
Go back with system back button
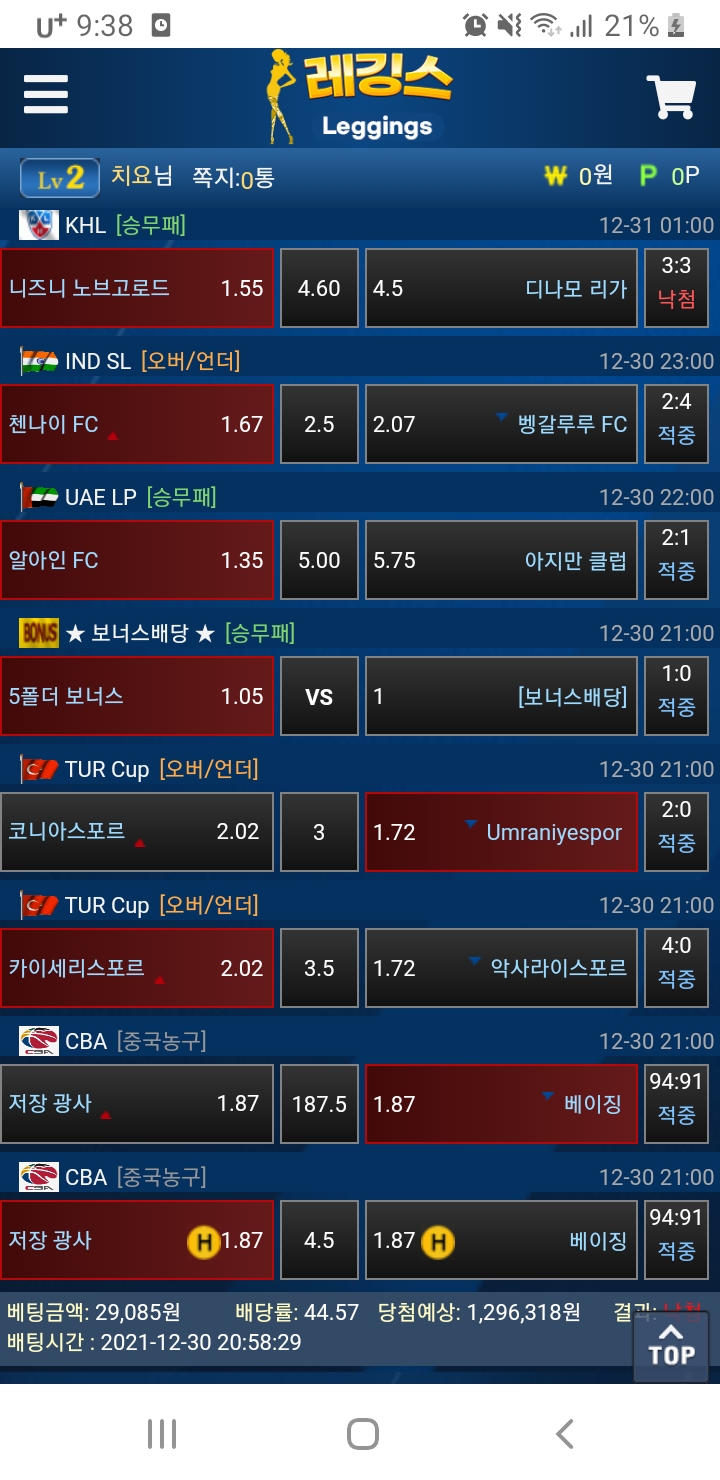[564, 1434]
